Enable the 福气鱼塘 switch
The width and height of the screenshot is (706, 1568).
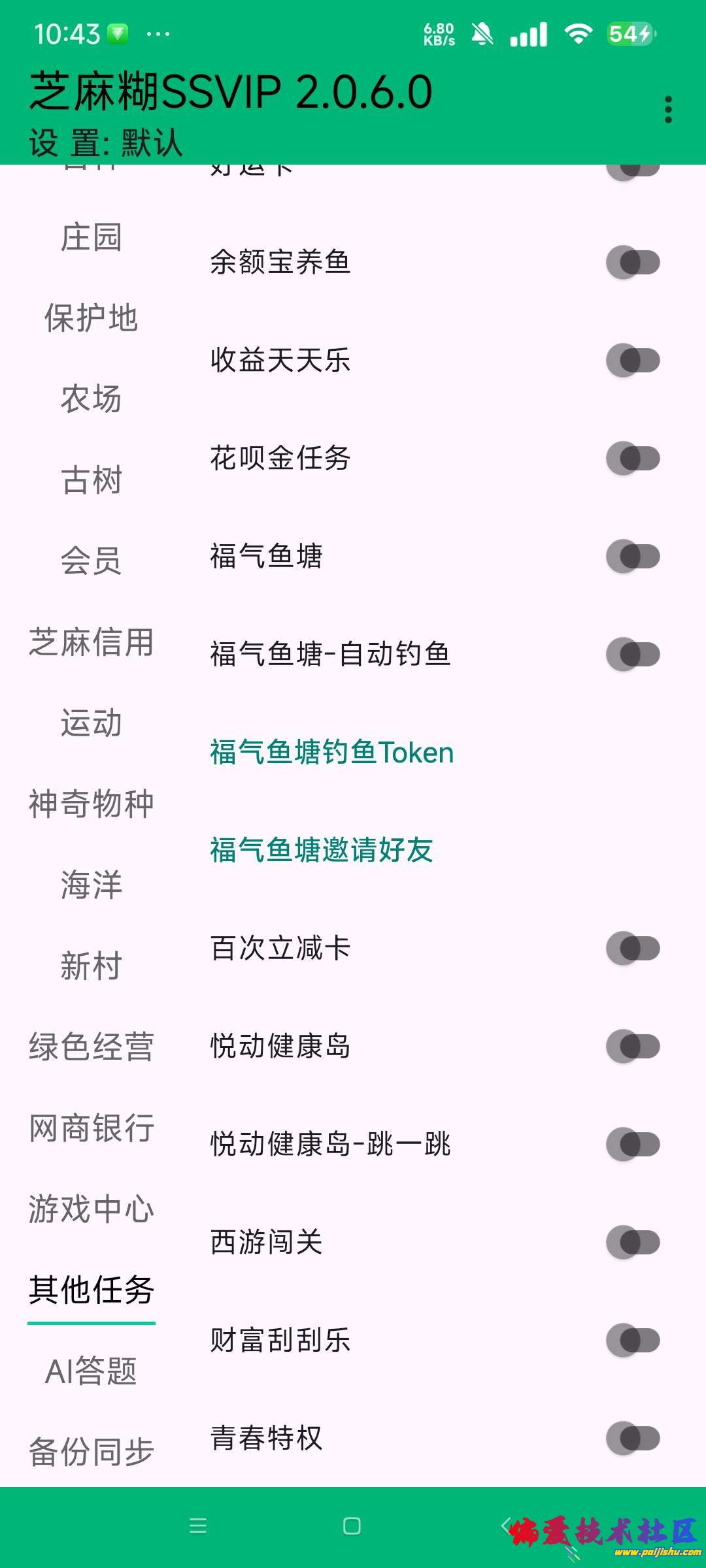(x=634, y=556)
